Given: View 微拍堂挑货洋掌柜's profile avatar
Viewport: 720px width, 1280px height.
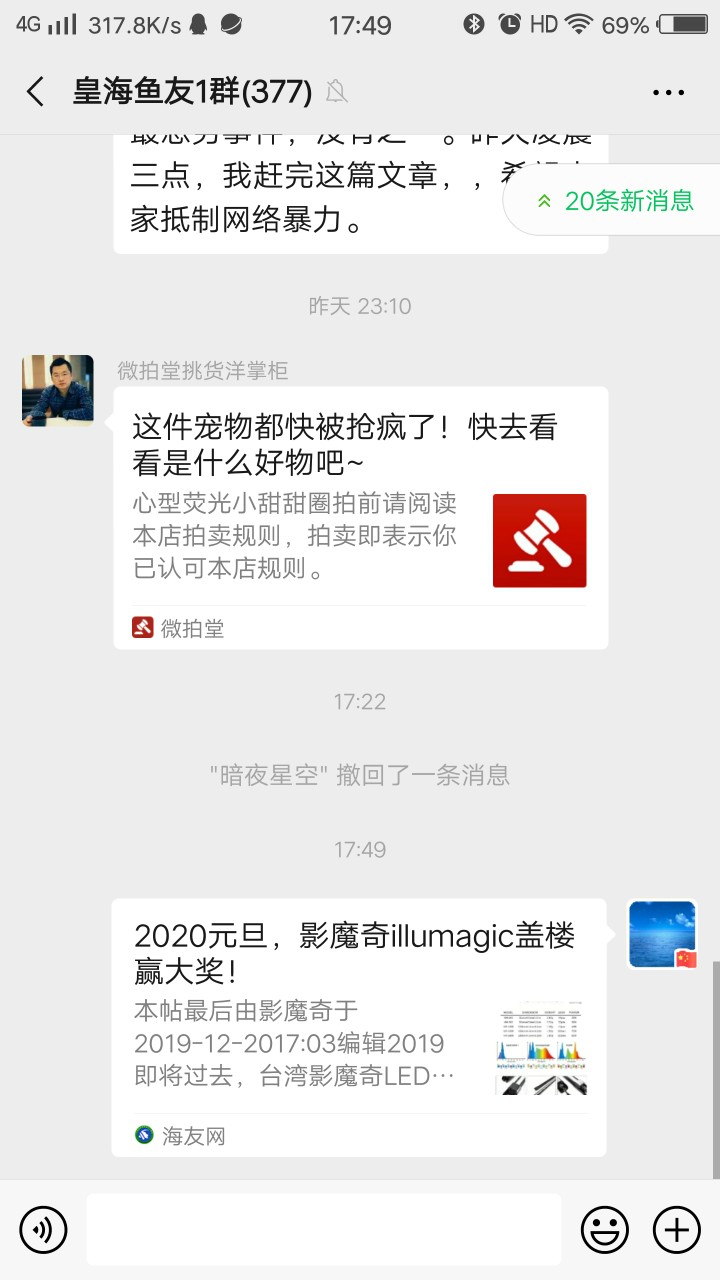Looking at the screenshot, I should click(x=58, y=390).
